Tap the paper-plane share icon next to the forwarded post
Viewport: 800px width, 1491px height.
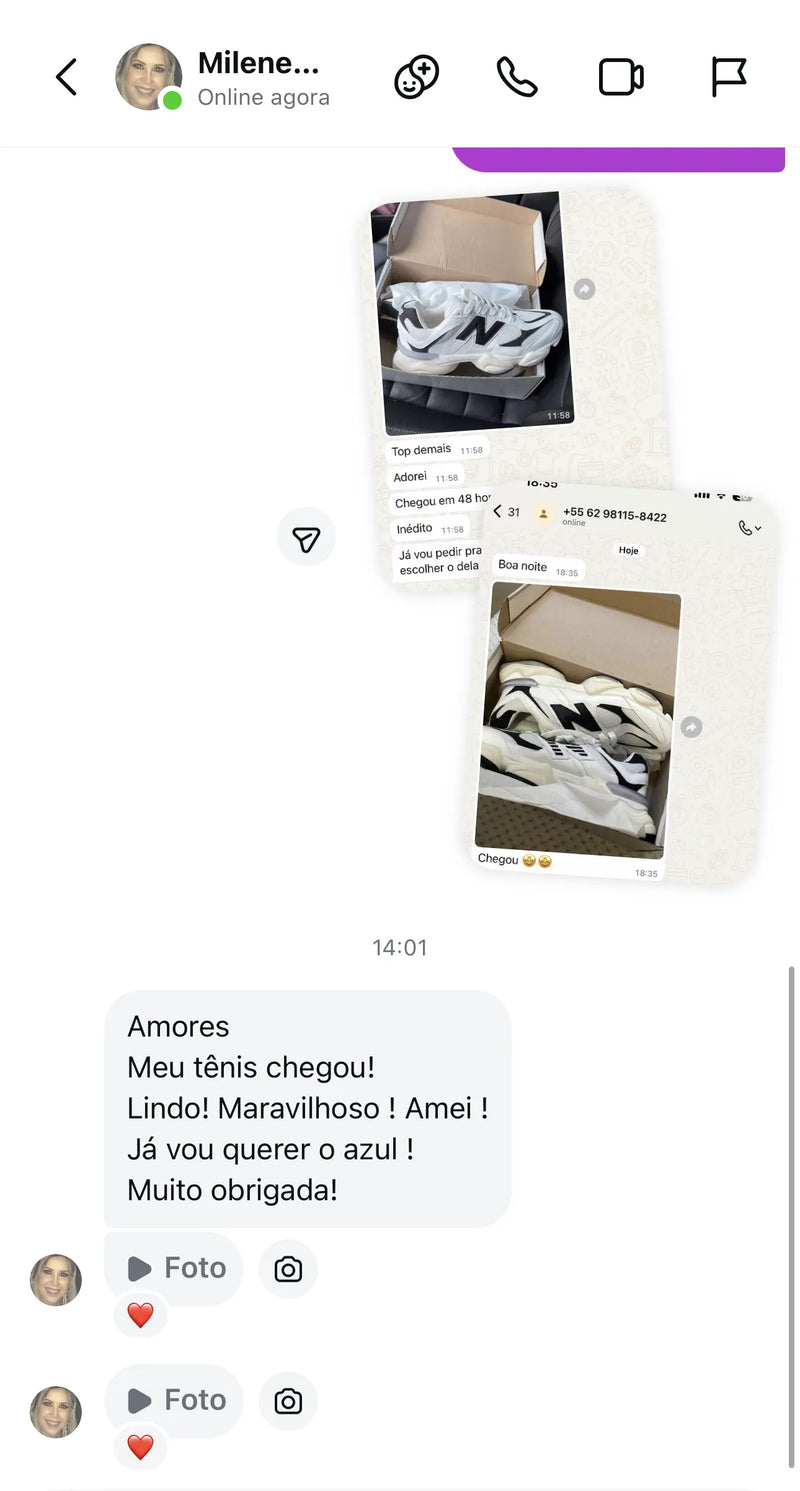tap(306, 537)
